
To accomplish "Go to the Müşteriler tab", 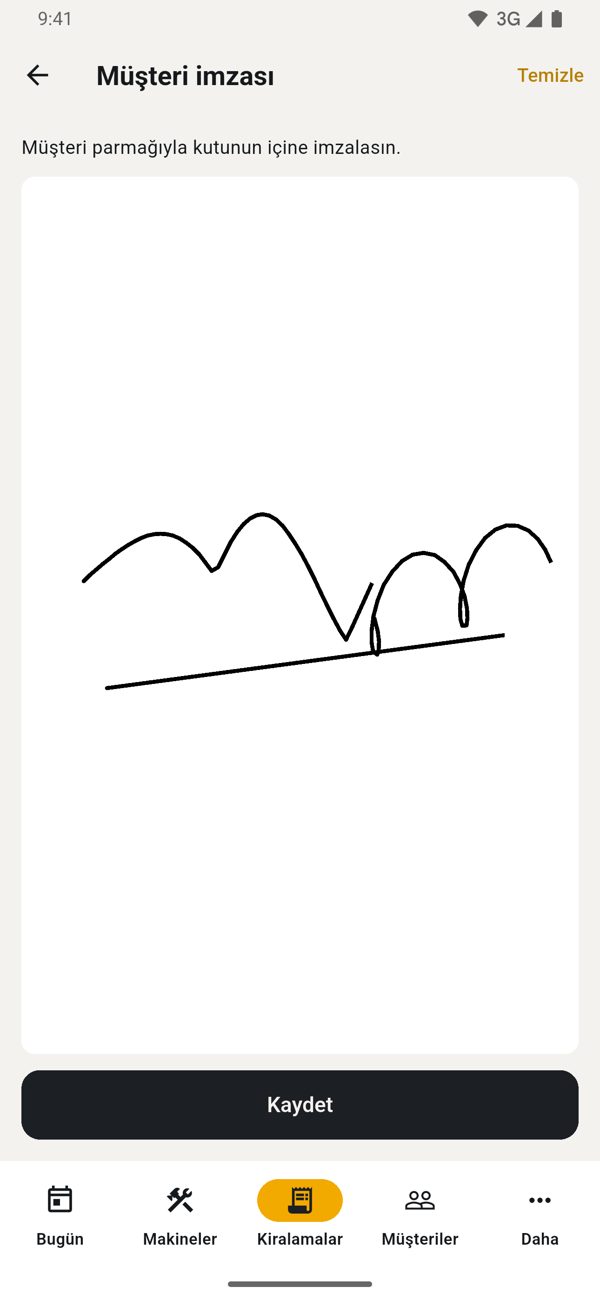I will pos(420,1215).
